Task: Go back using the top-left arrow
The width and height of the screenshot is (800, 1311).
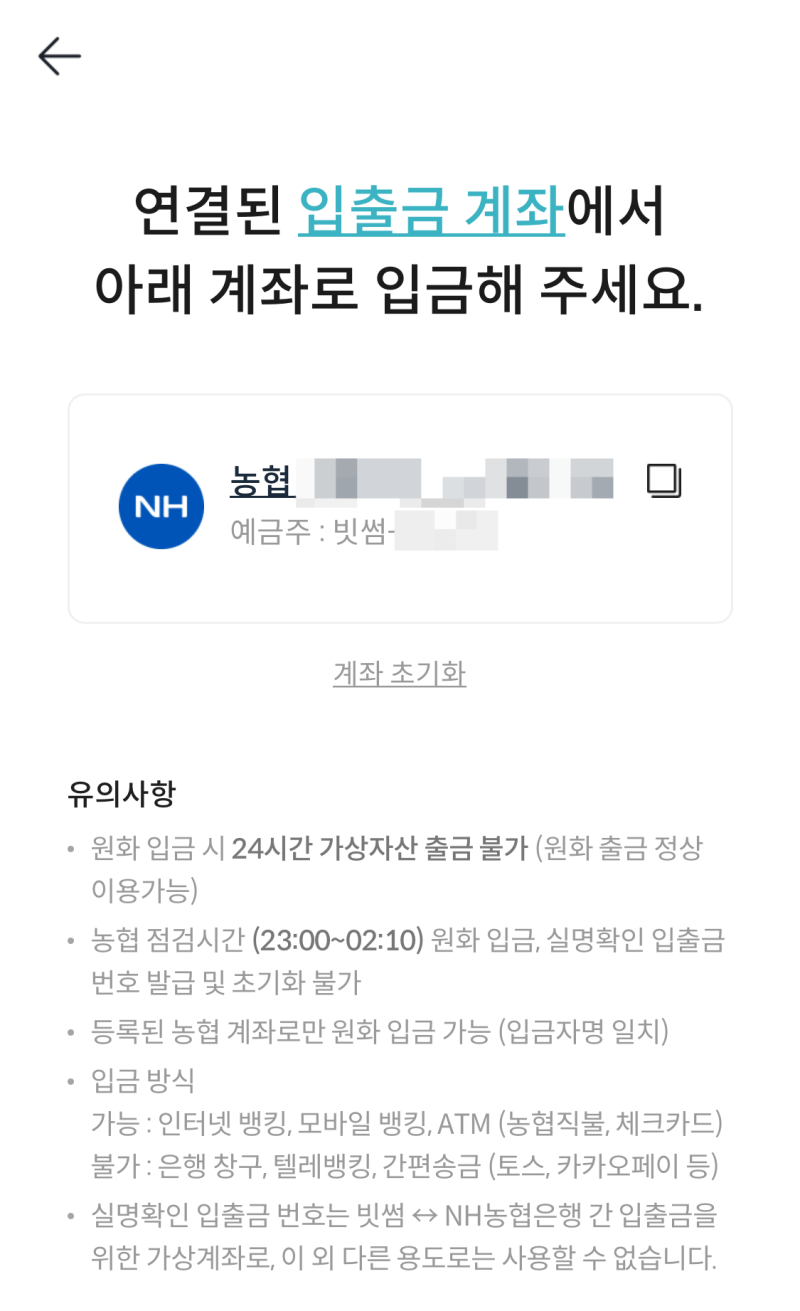Action: tap(59, 57)
